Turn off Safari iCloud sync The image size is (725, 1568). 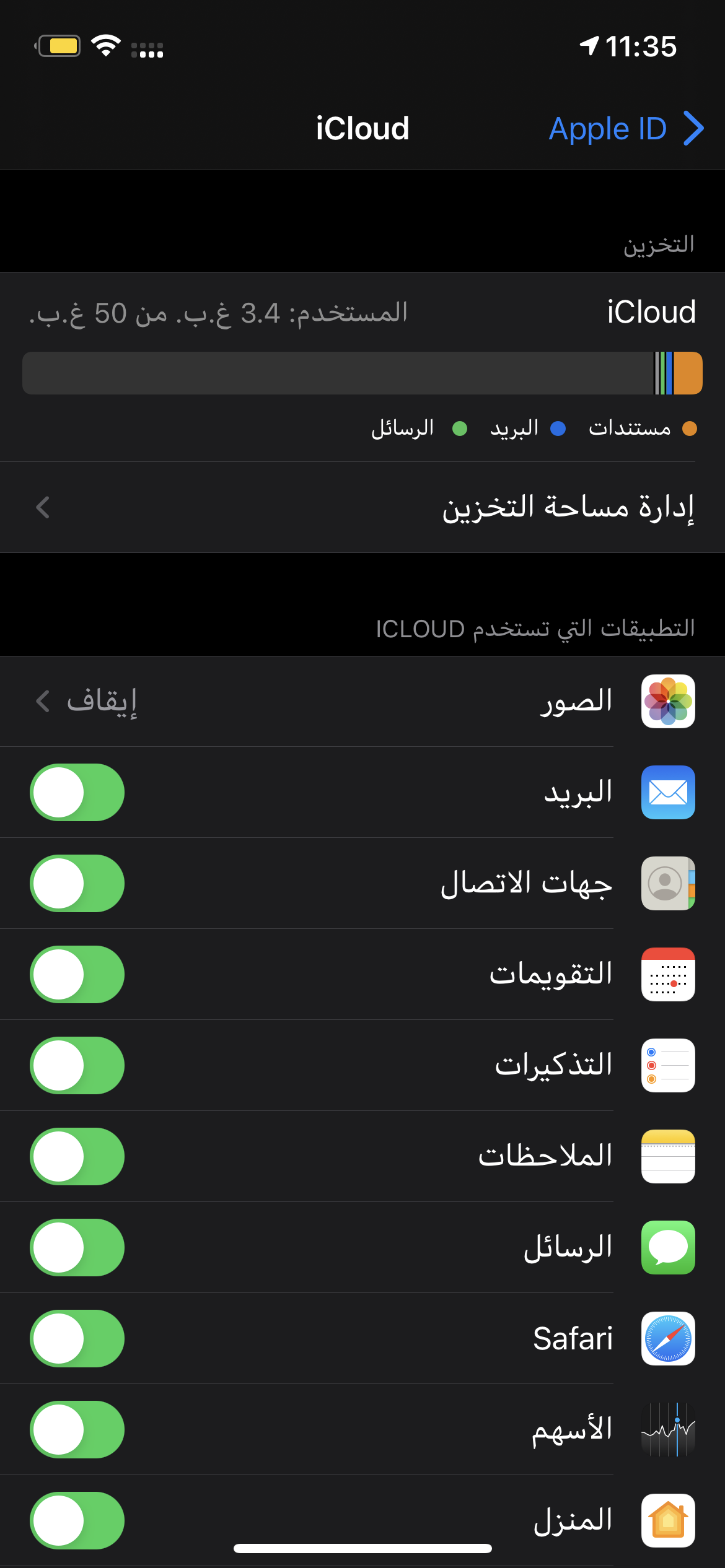[x=77, y=1338]
